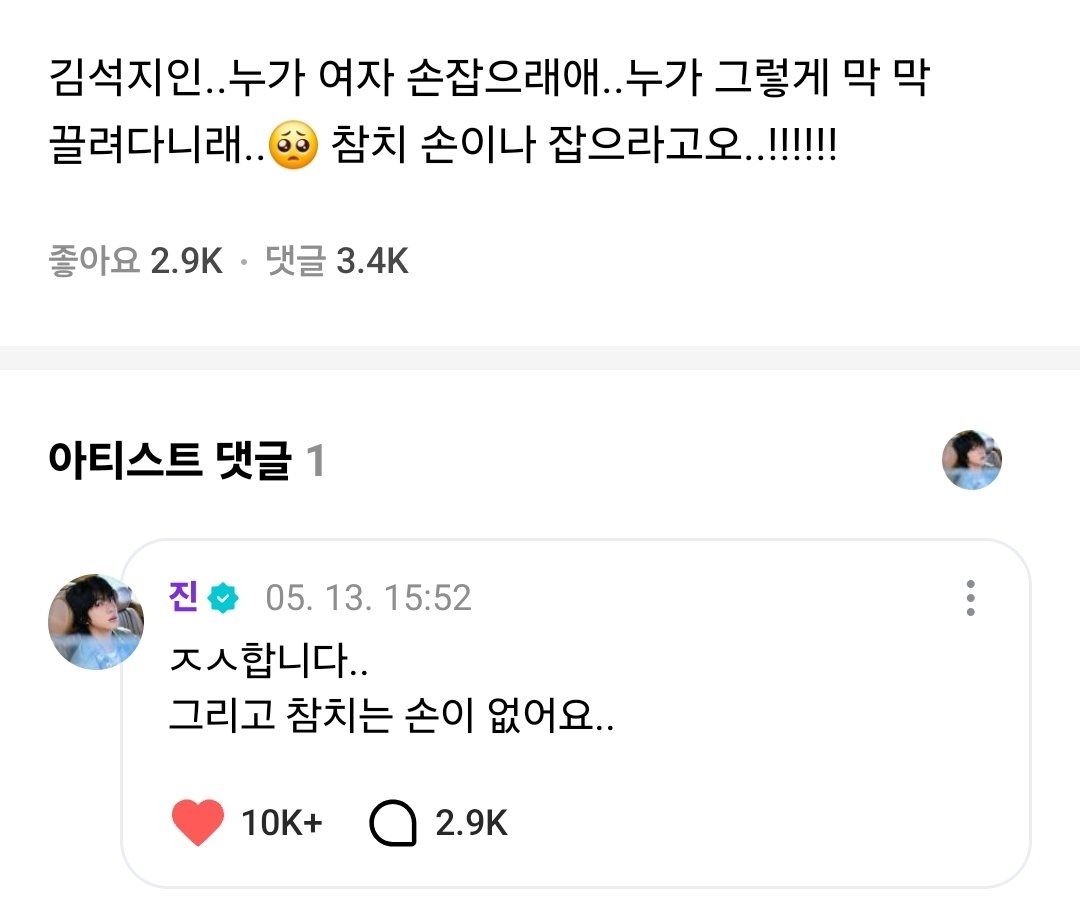Open replies to 진's comment
The width and height of the screenshot is (1080, 909).
coord(393,823)
